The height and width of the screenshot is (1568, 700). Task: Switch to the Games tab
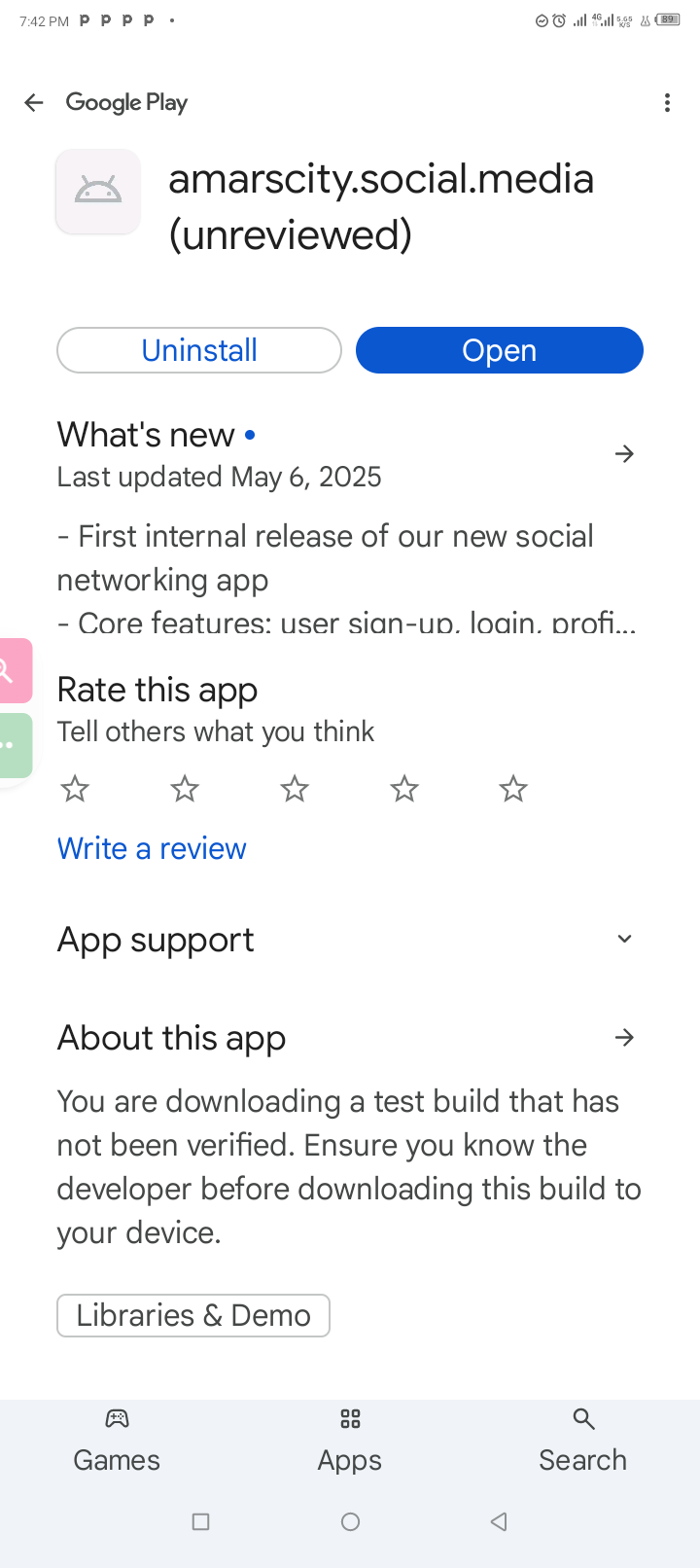[117, 1441]
